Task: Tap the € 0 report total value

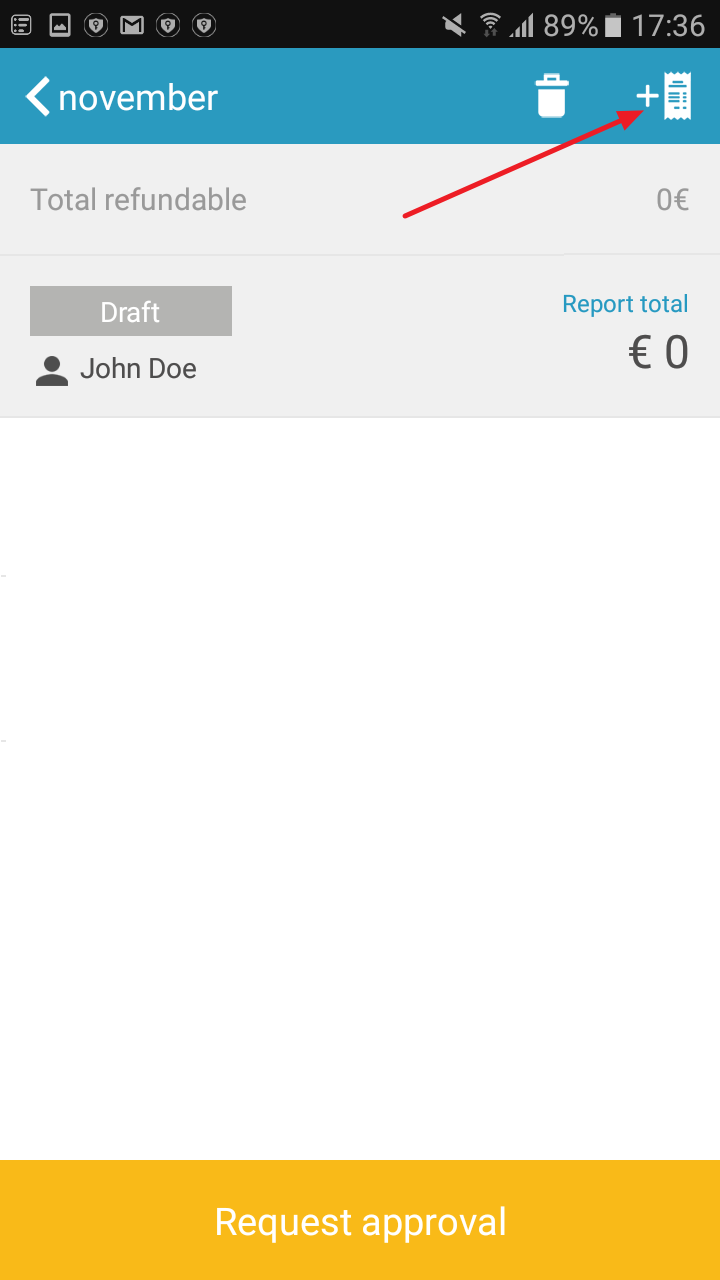Action: click(658, 351)
